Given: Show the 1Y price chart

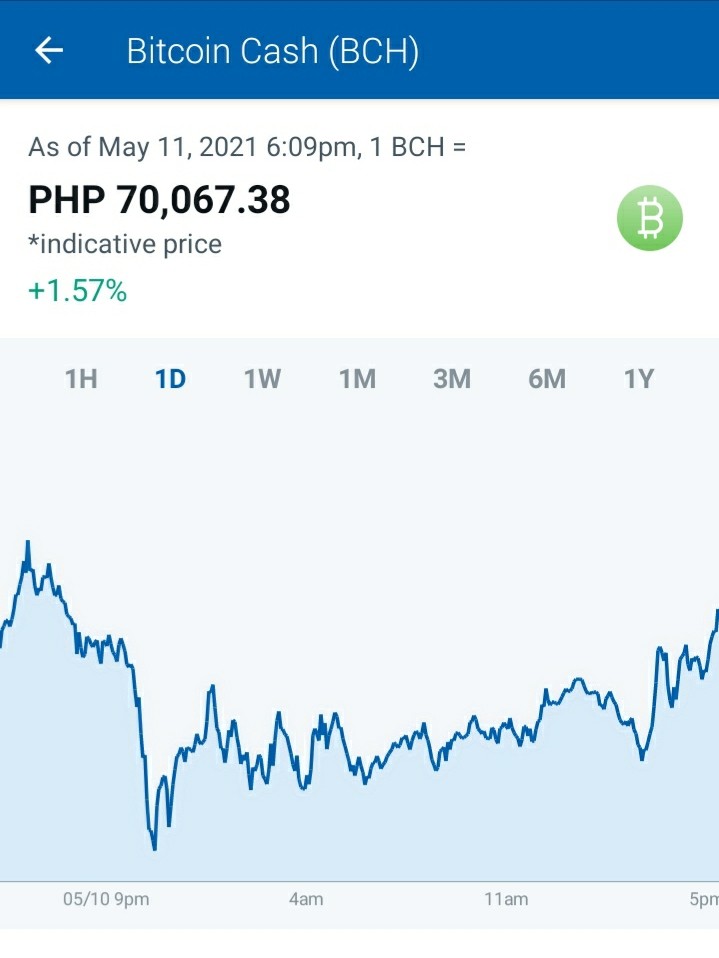Looking at the screenshot, I should [639, 379].
